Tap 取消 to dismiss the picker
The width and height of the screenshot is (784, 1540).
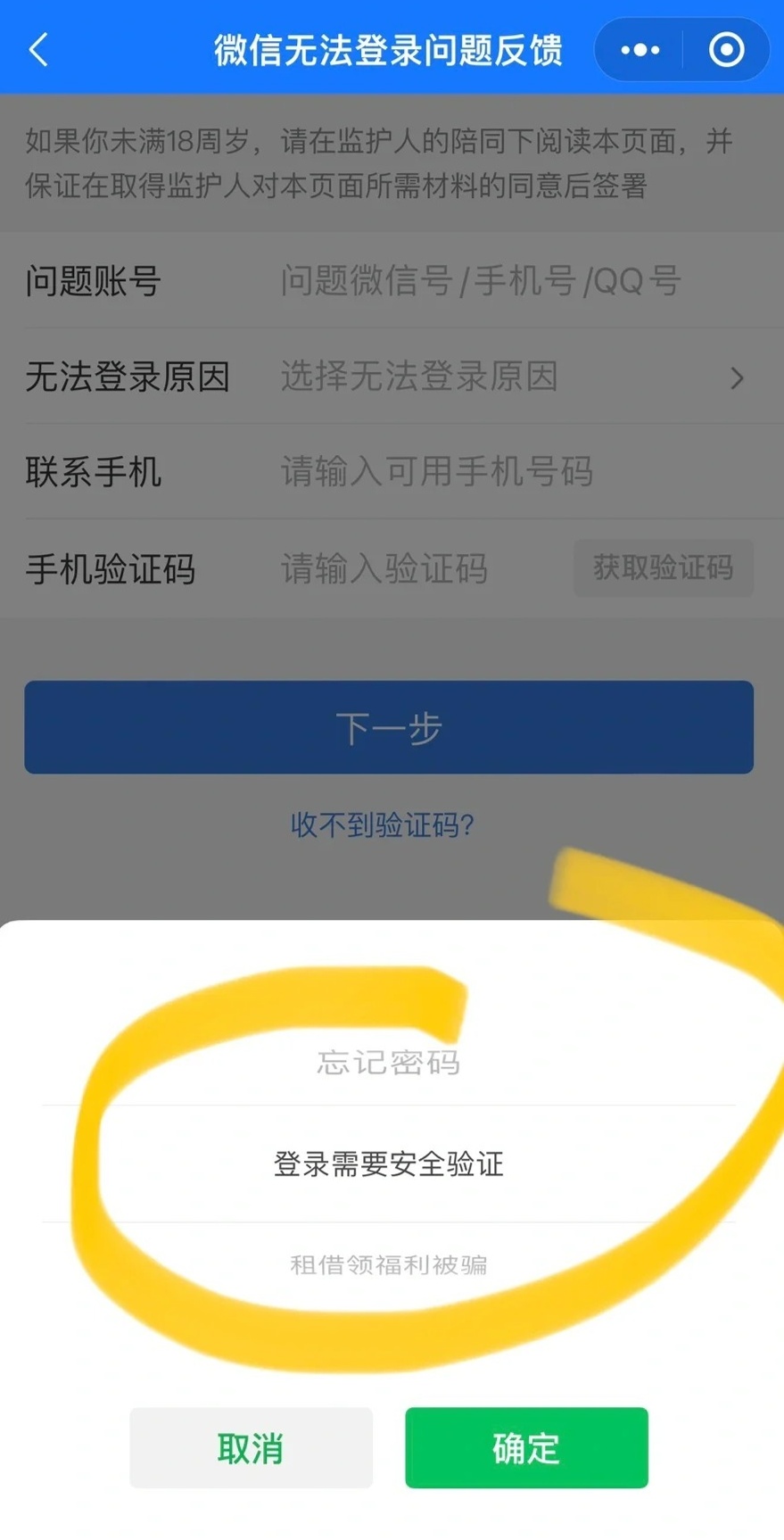251,1447
